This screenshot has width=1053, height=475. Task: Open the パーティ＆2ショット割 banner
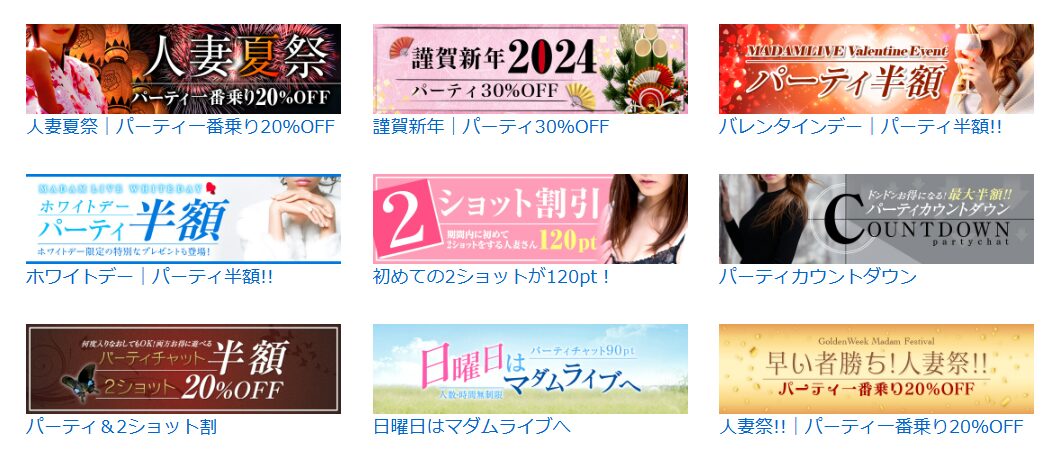[183, 368]
